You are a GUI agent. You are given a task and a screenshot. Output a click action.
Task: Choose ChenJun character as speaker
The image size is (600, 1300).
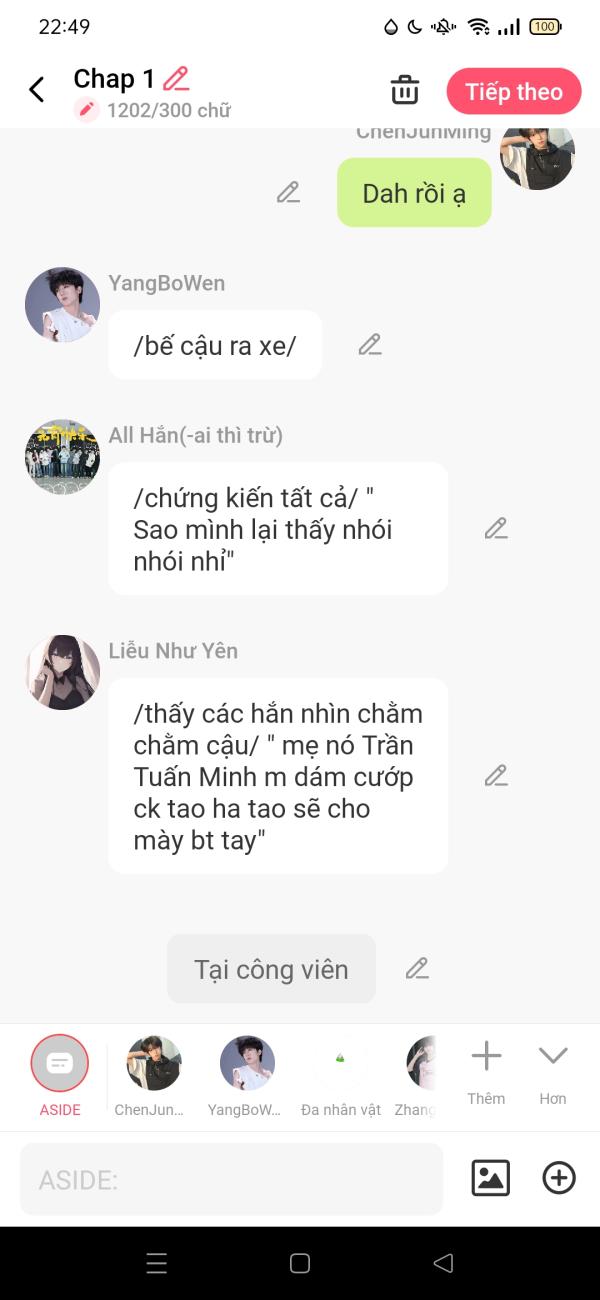(x=154, y=1064)
